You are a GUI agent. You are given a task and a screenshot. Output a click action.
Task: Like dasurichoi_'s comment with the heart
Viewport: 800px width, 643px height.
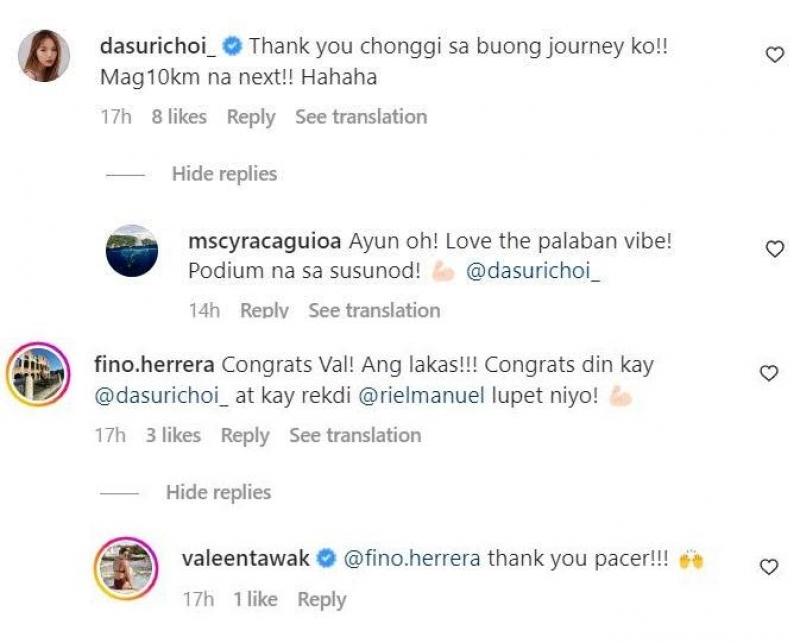pyautogui.click(x=774, y=55)
